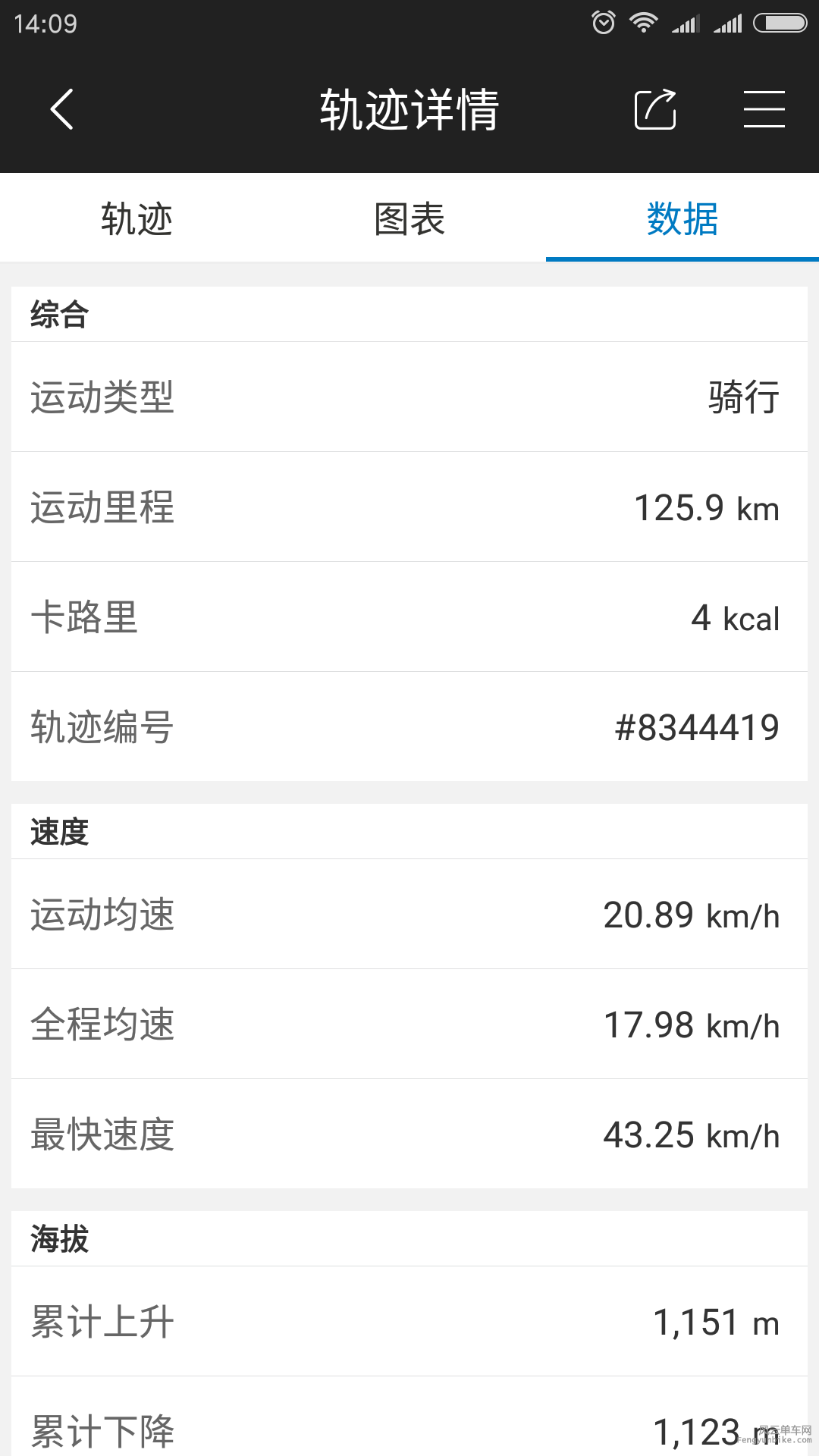Viewport: 819px width, 1456px height.
Task: Select the 数据 tab
Action: (x=682, y=219)
